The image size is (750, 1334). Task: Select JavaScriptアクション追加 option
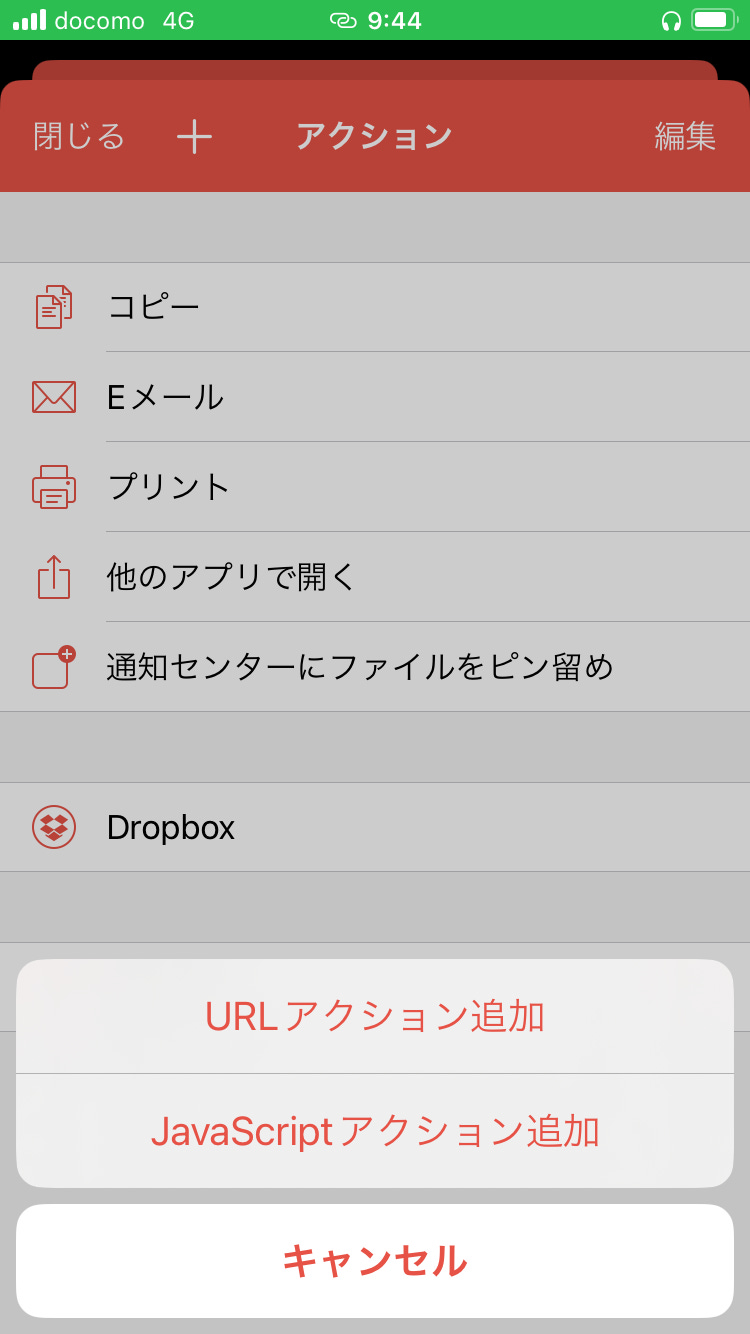point(375,1131)
